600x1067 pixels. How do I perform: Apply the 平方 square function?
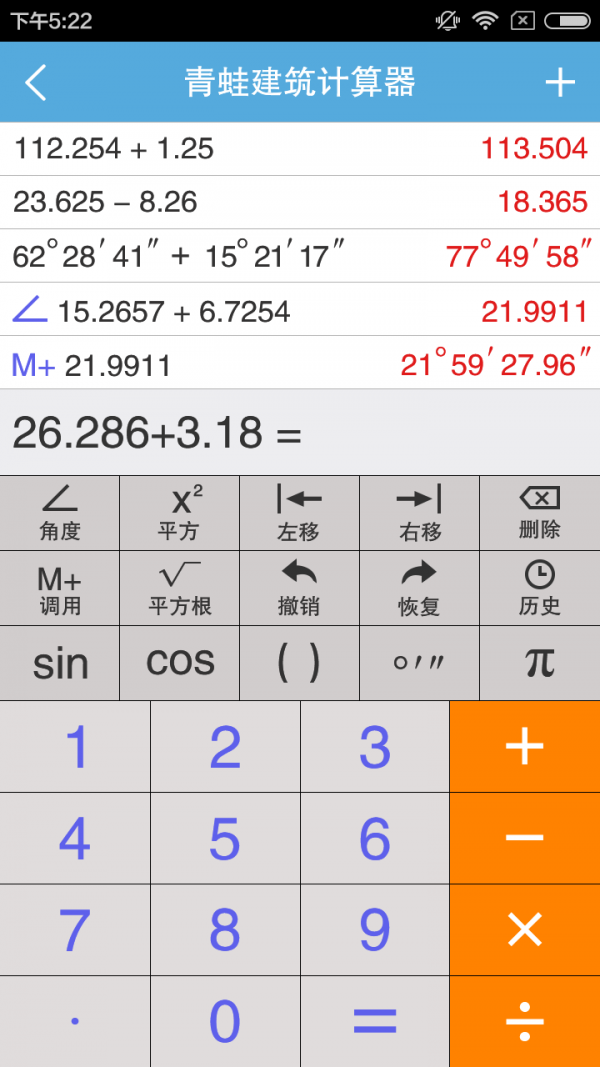tap(180, 513)
